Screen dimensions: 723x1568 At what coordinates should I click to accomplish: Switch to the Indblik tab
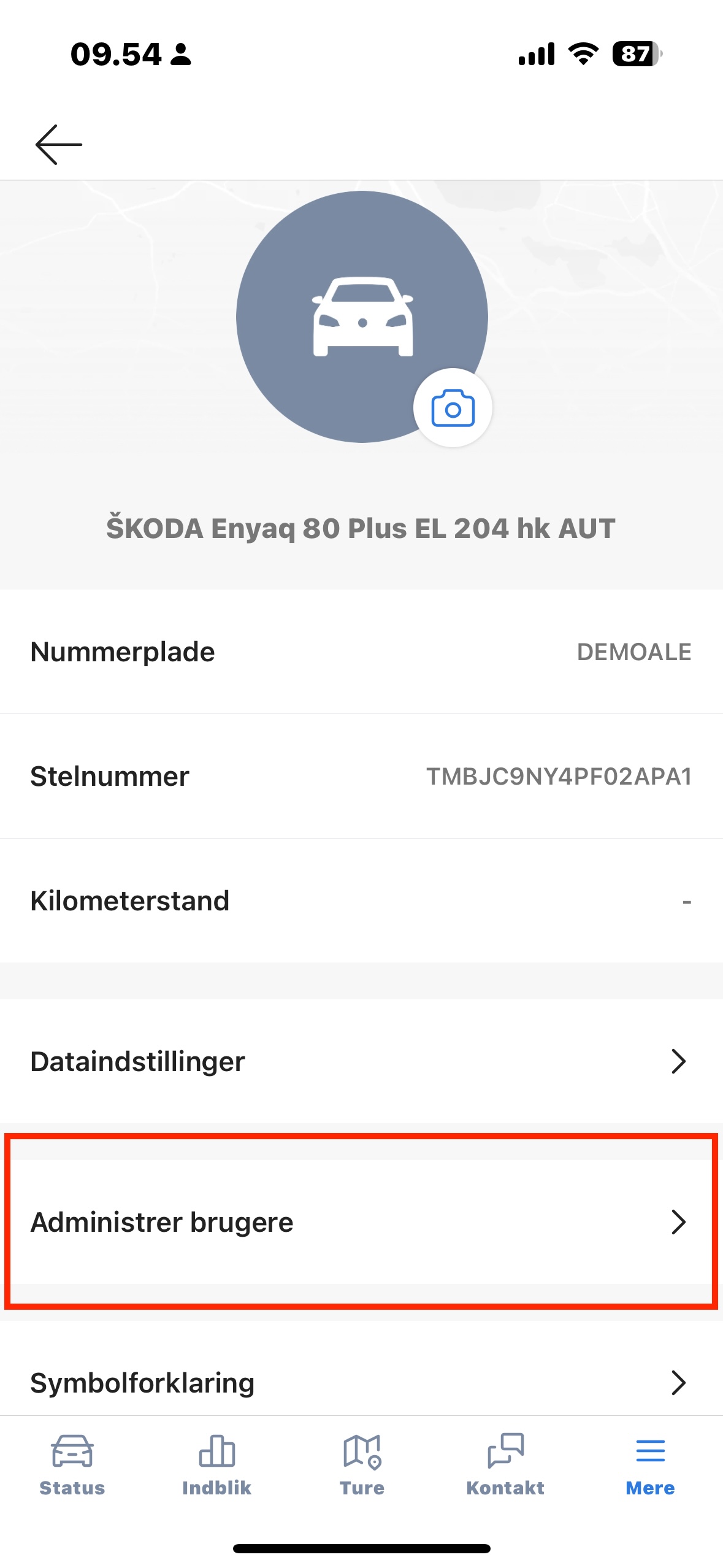point(217,1465)
